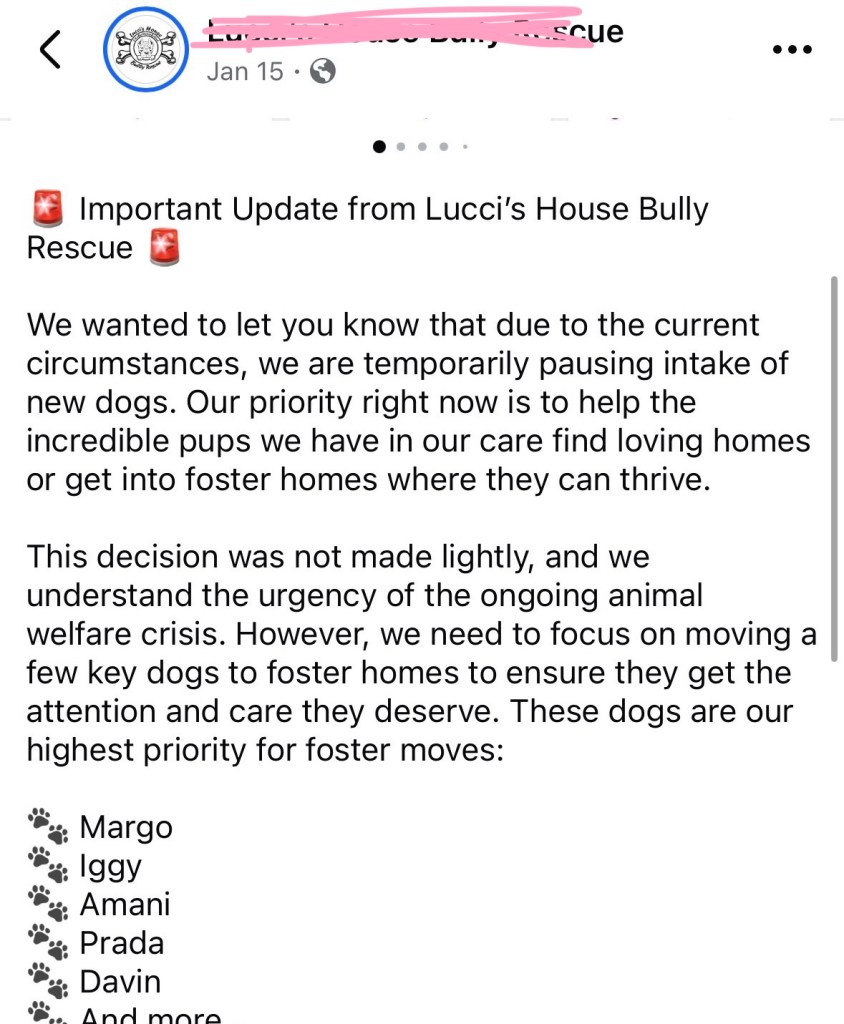The image size is (844, 1024).
Task: Tap the carousel page indicator dots
Action: (421, 147)
